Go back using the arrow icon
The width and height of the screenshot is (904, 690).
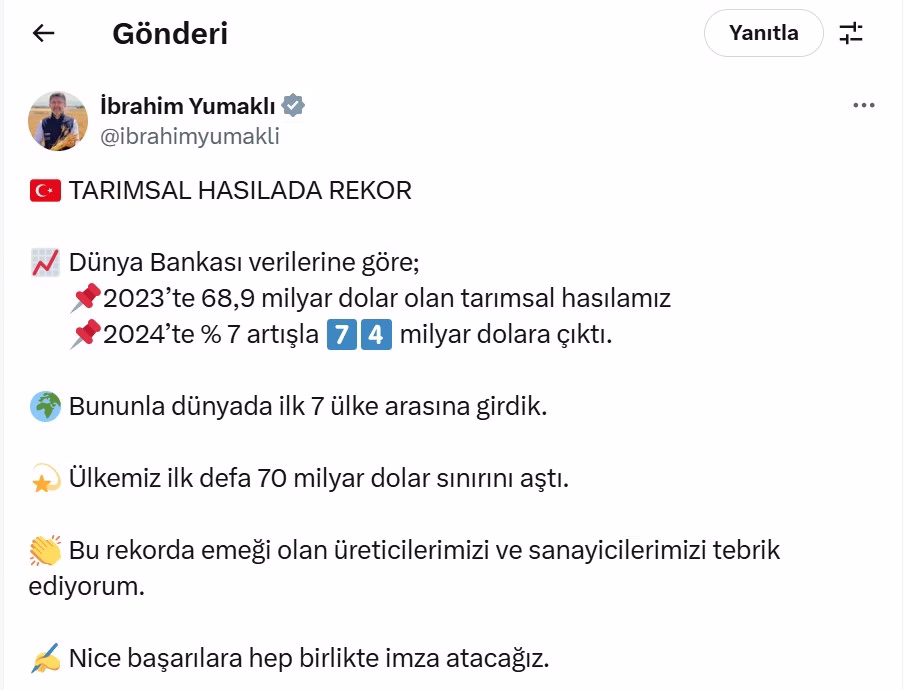[43, 33]
